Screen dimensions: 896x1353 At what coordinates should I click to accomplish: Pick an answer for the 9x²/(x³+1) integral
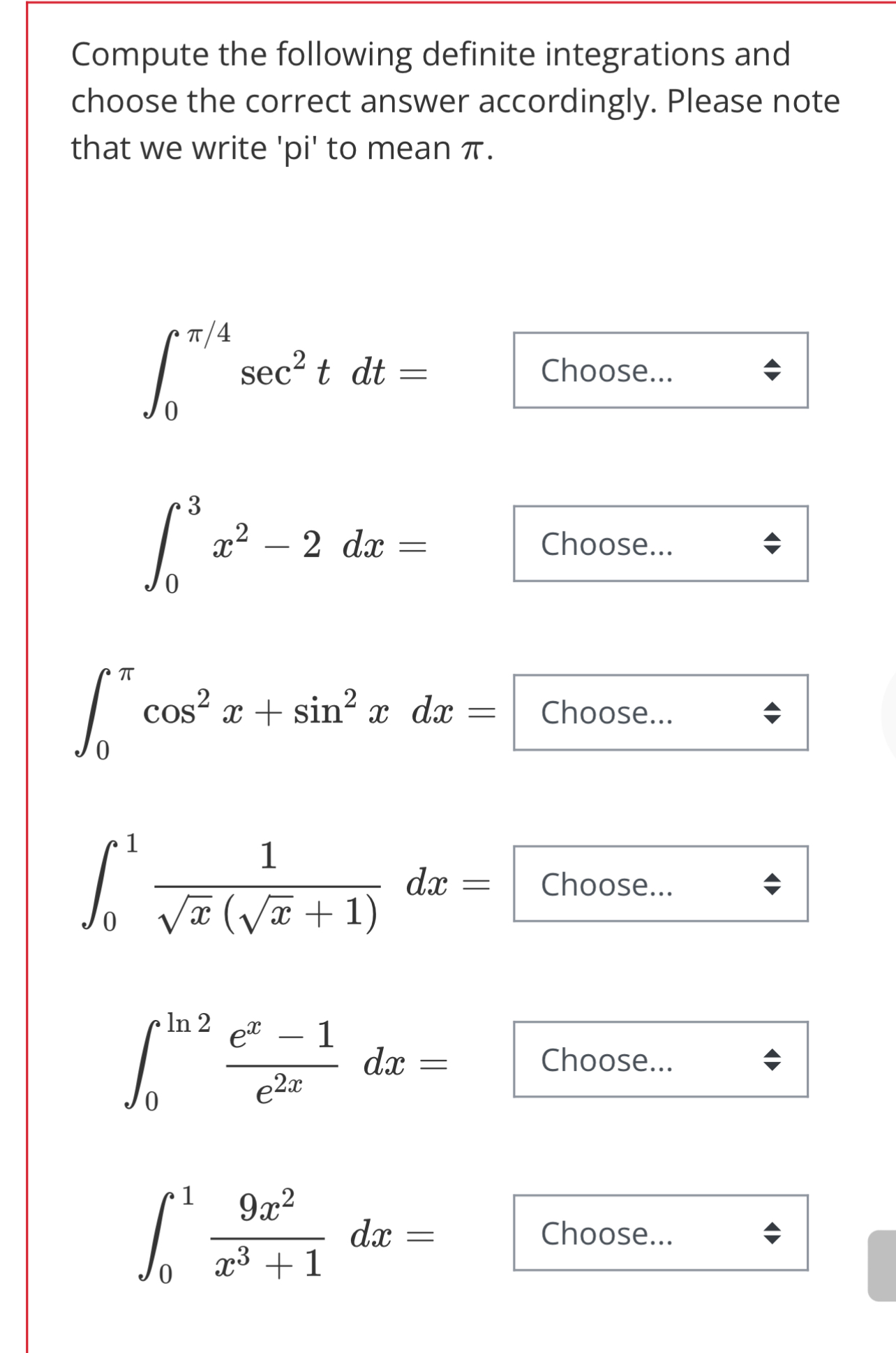(660, 1233)
